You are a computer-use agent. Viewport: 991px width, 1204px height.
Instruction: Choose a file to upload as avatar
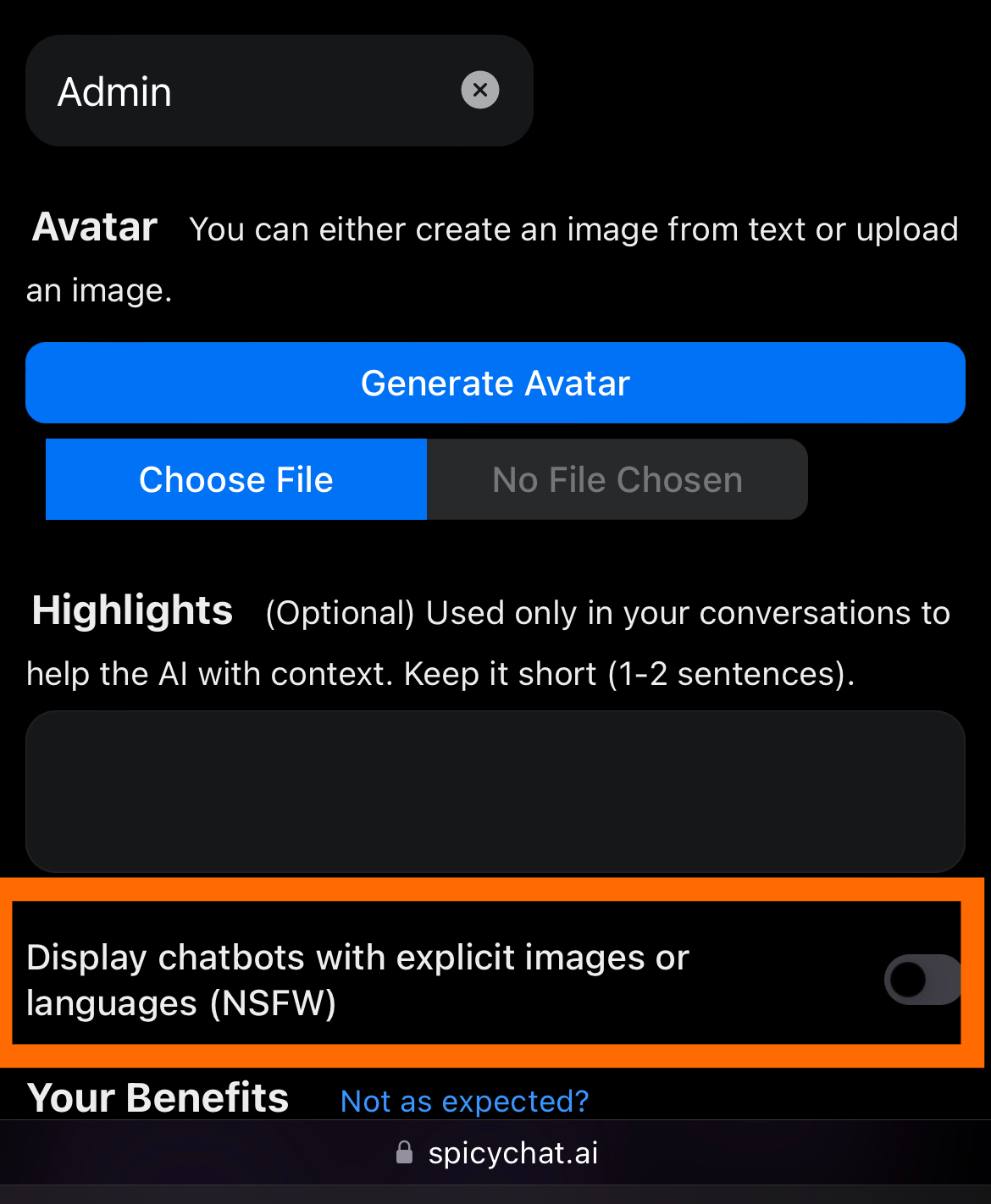pos(236,479)
